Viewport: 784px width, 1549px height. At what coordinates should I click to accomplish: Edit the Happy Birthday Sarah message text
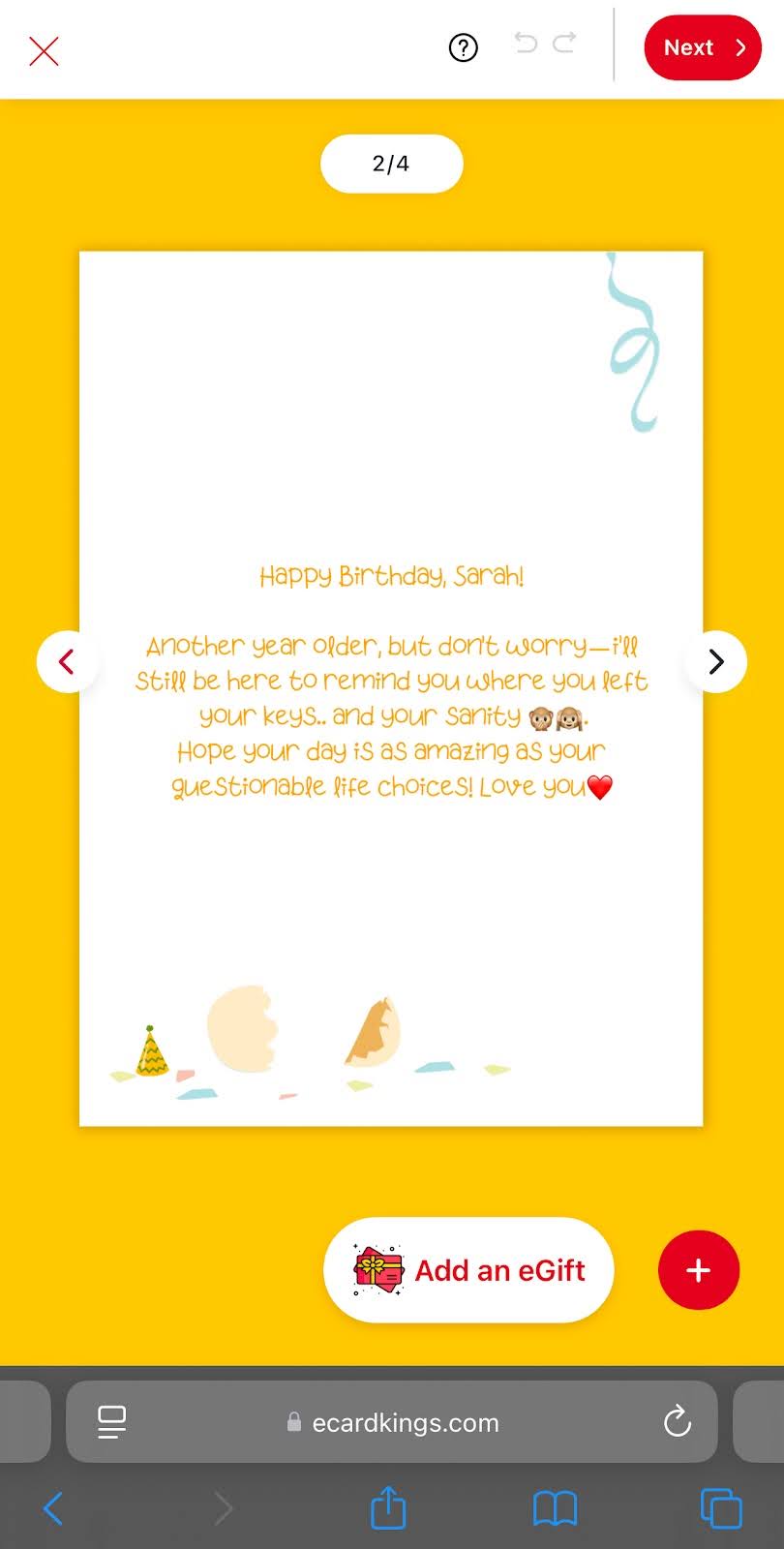pos(391,682)
